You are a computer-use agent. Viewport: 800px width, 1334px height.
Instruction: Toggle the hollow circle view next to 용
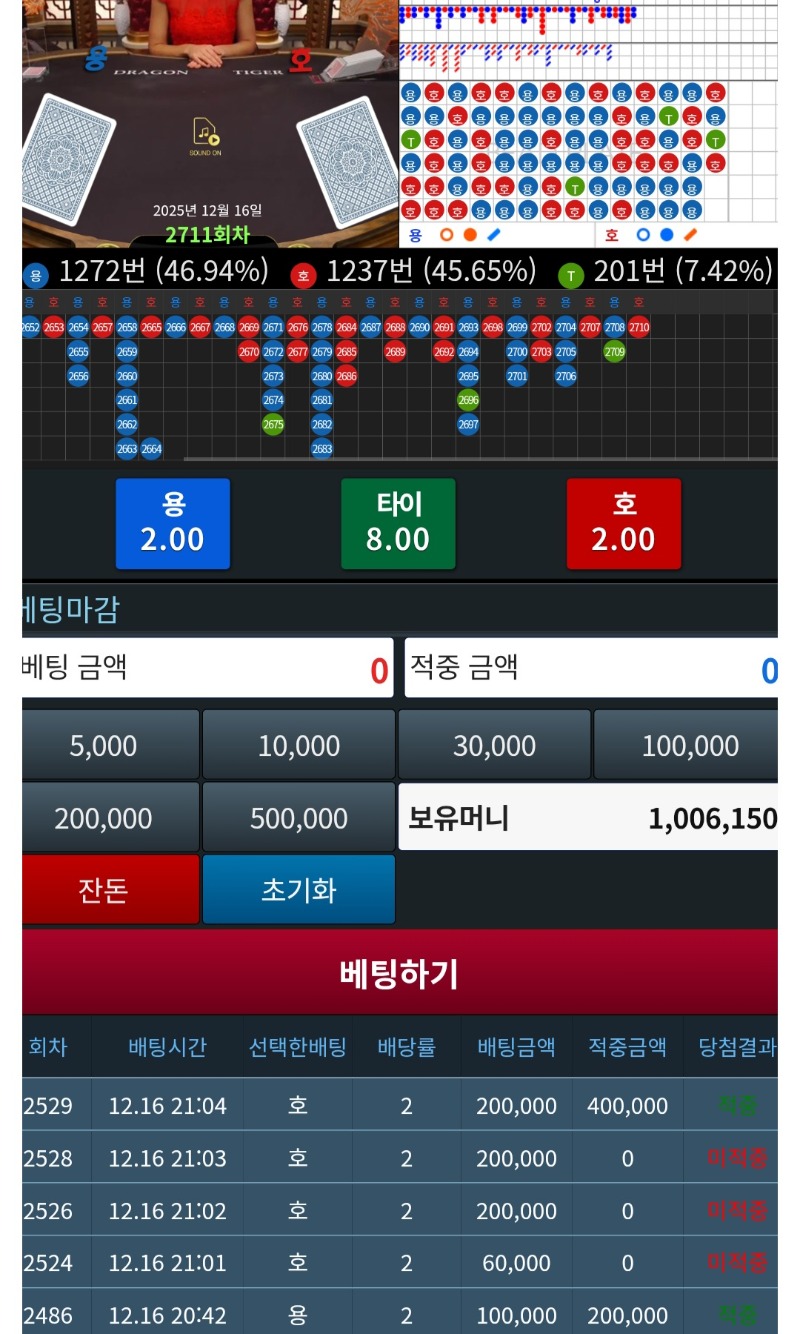pyautogui.click(x=445, y=234)
